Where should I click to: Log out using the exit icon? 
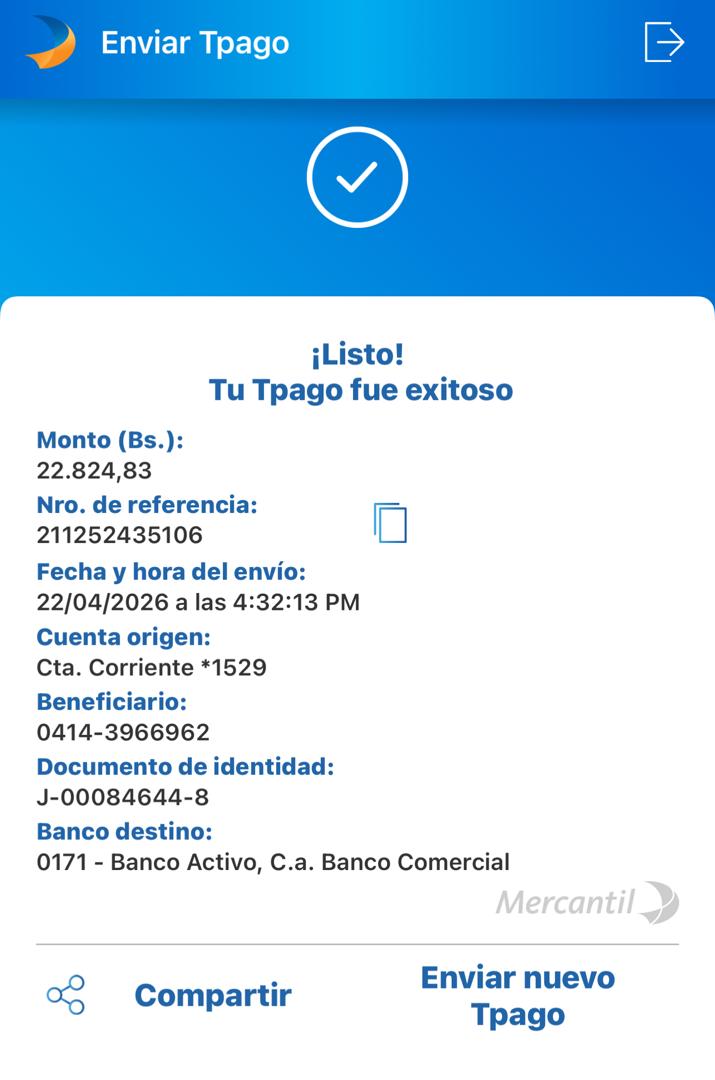[x=664, y=43]
